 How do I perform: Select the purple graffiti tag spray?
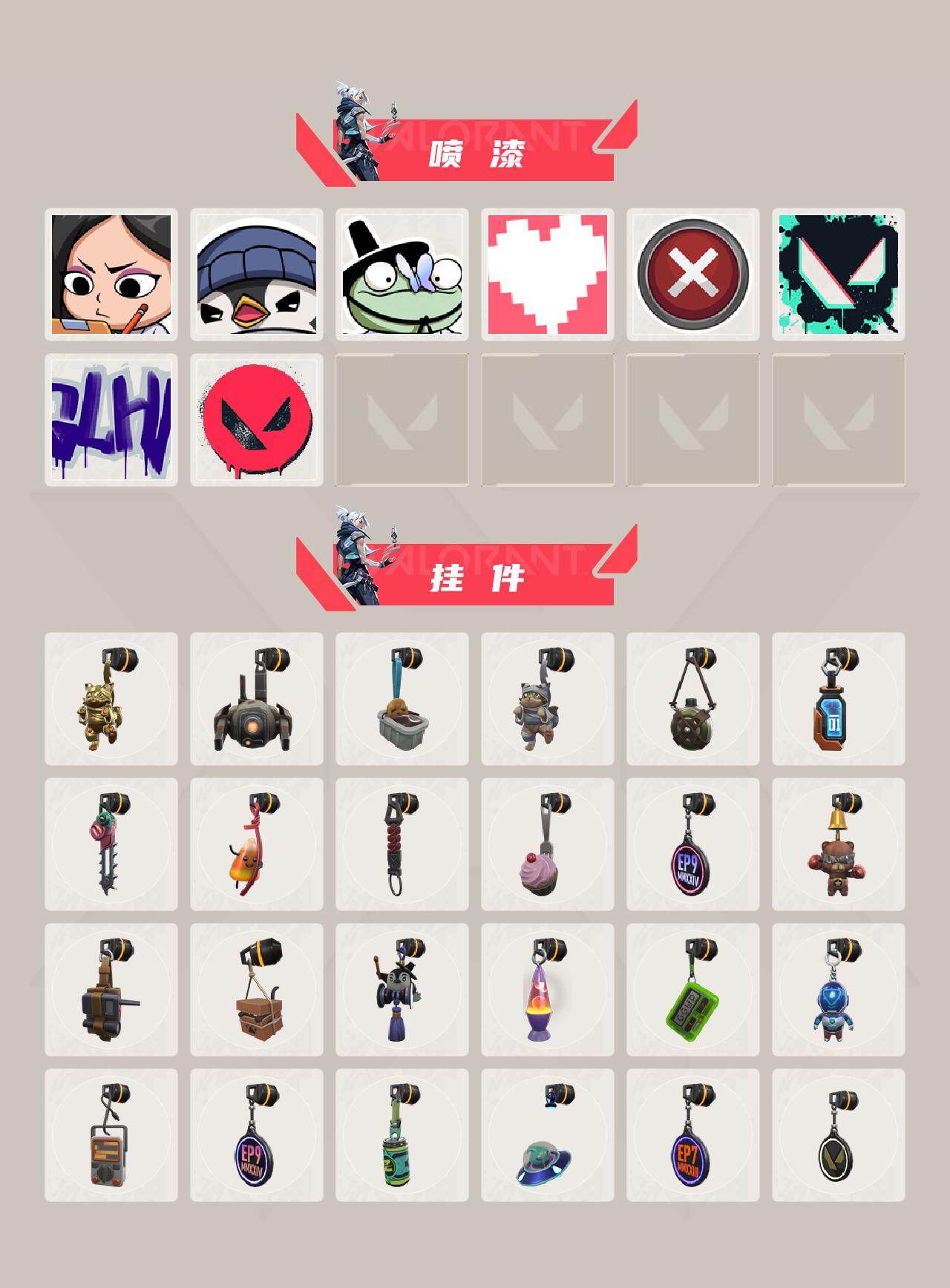111,419
